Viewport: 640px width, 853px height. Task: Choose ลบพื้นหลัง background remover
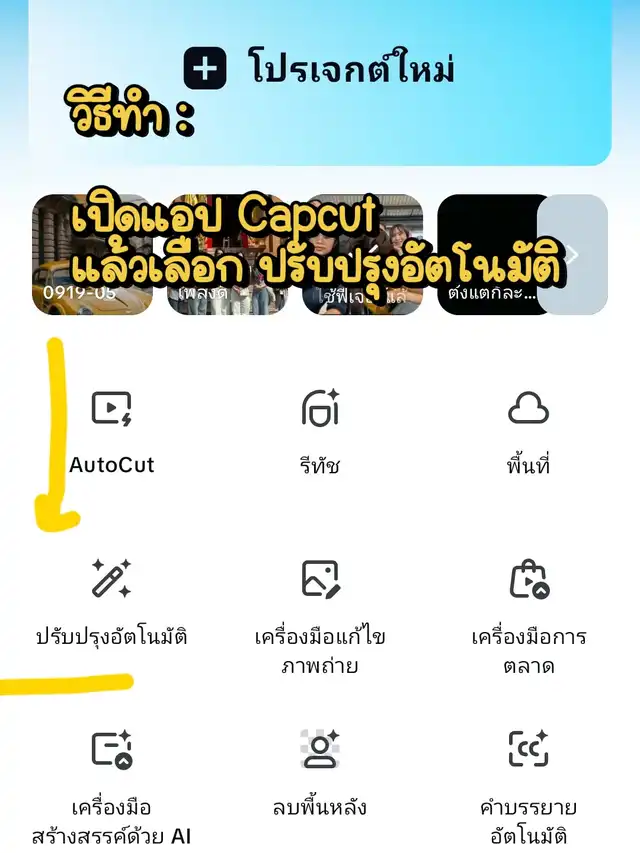click(x=320, y=770)
